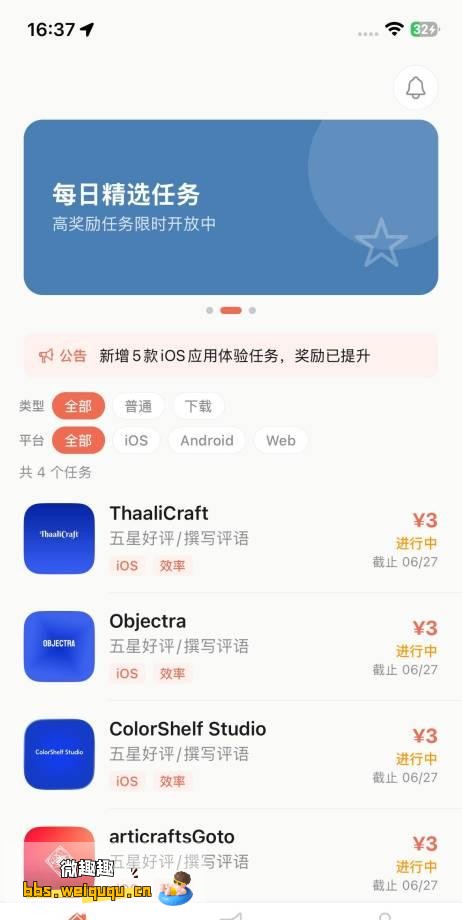Filter type by 下载
The width and height of the screenshot is (462, 920).
click(198, 406)
